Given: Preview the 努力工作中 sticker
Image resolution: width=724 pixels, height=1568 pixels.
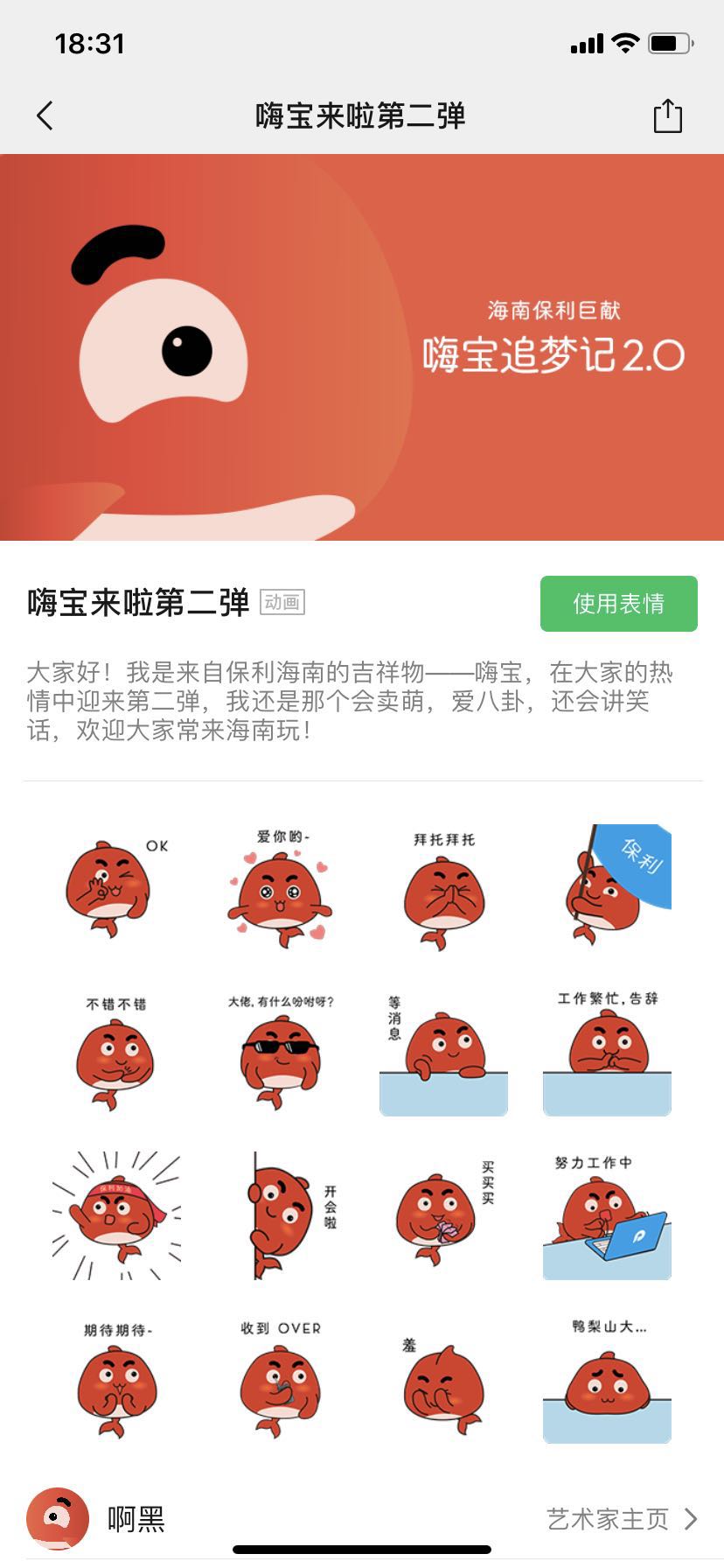Looking at the screenshot, I should 609,1214.
